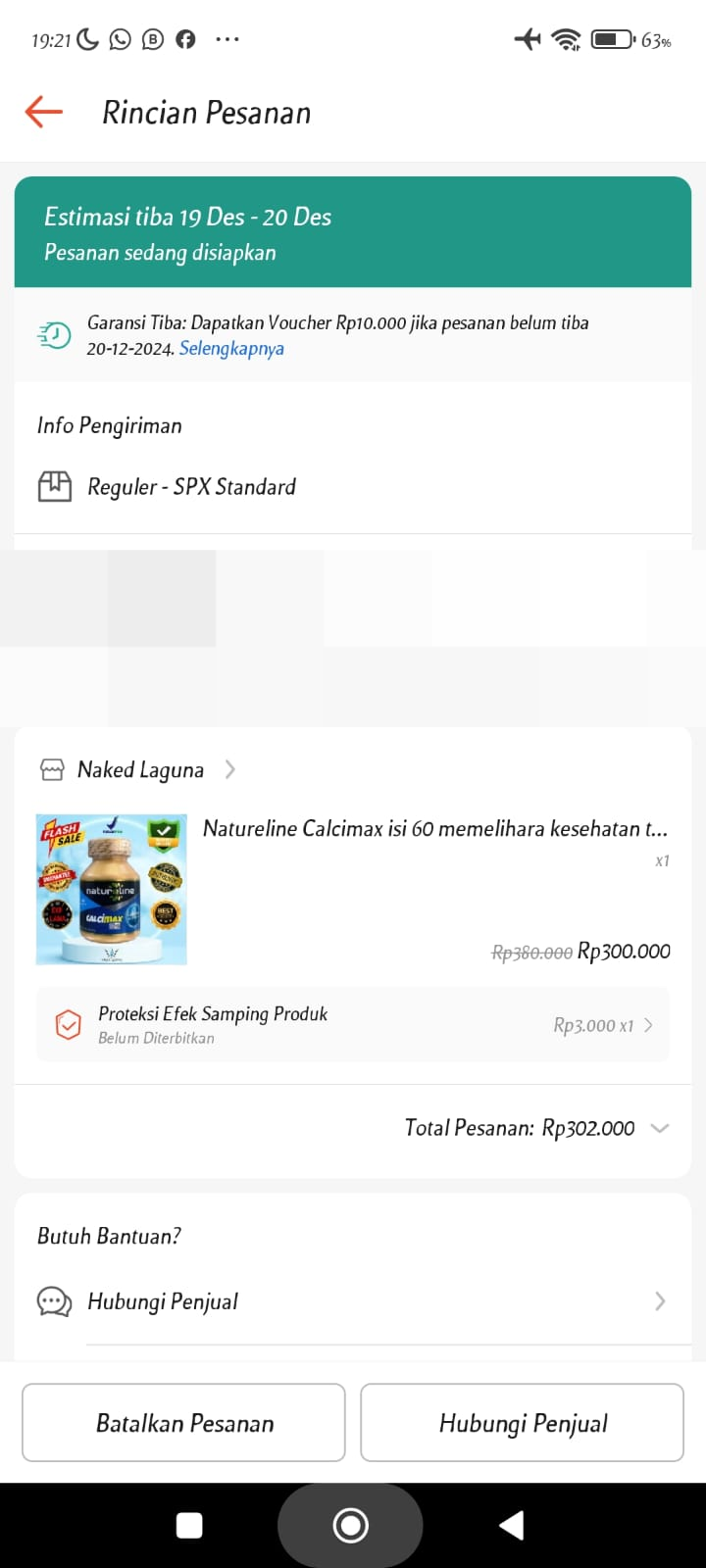Open the recent apps overview

pos(189,1525)
